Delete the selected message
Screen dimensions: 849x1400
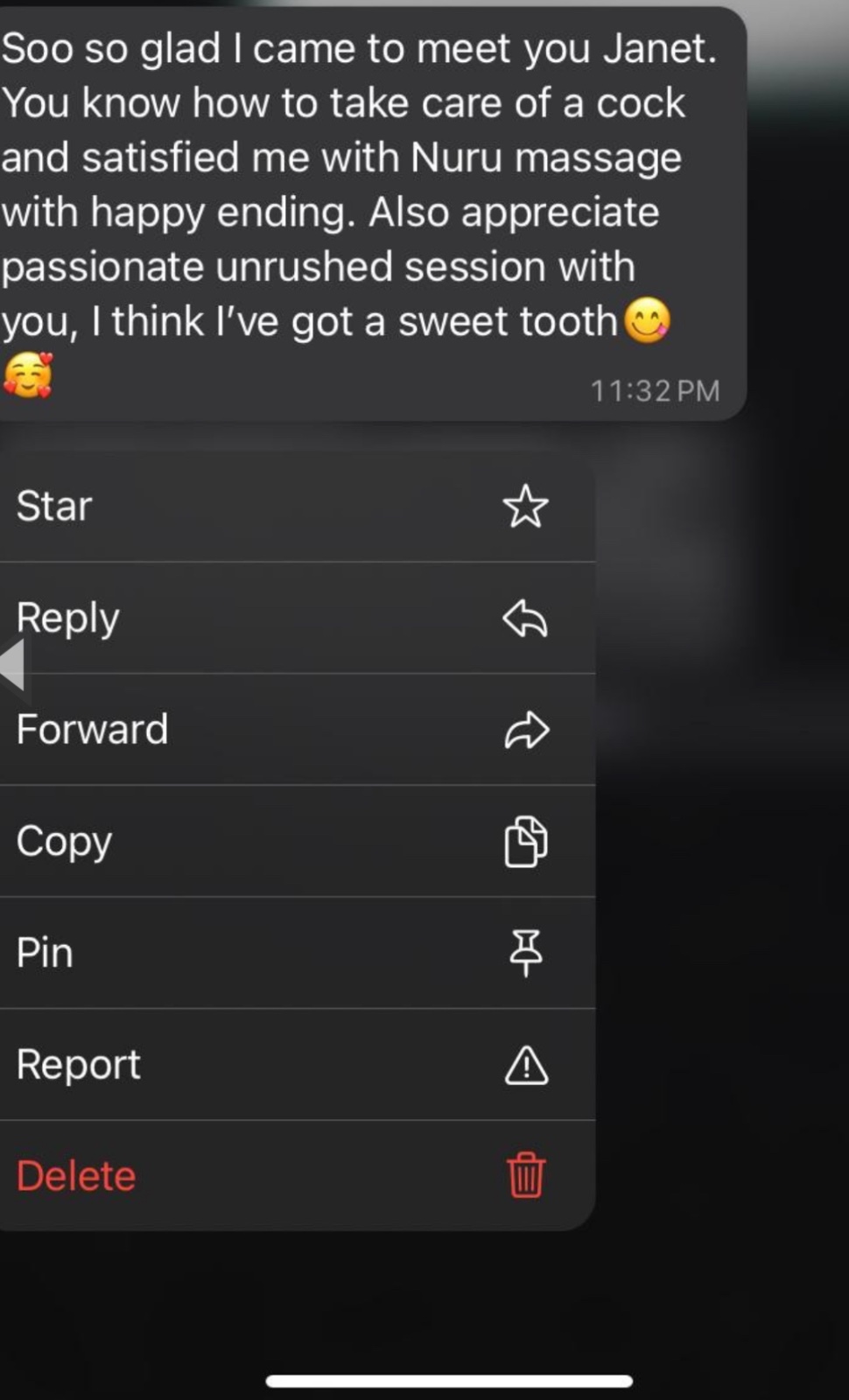pos(280,1176)
